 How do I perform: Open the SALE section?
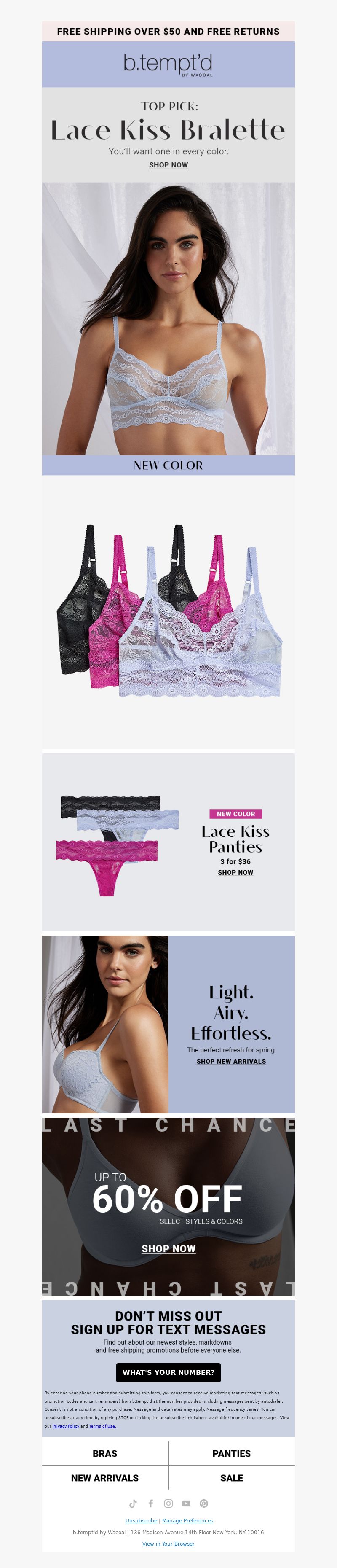[231, 1477]
